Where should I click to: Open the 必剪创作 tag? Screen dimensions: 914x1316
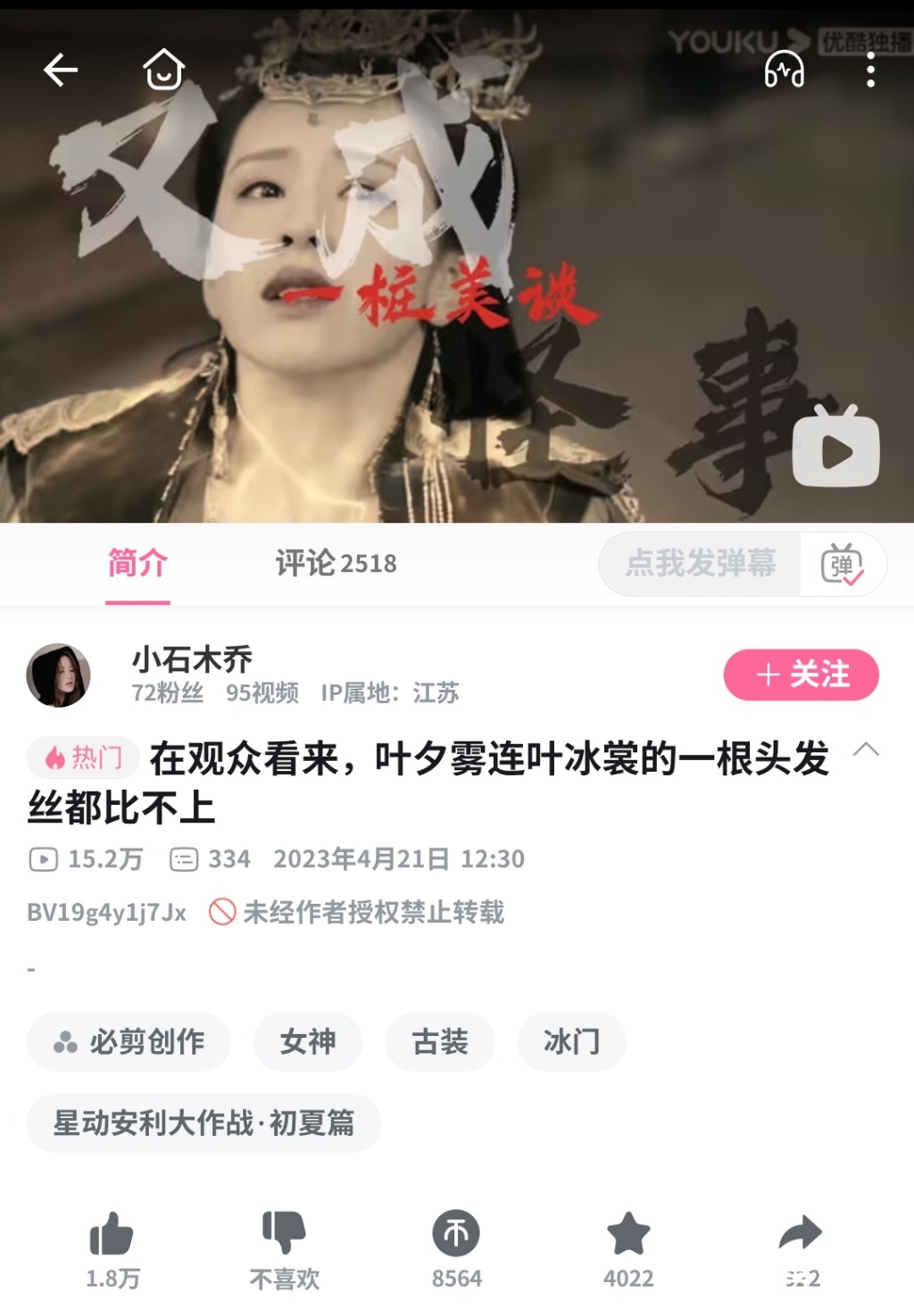(x=129, y=1041)
